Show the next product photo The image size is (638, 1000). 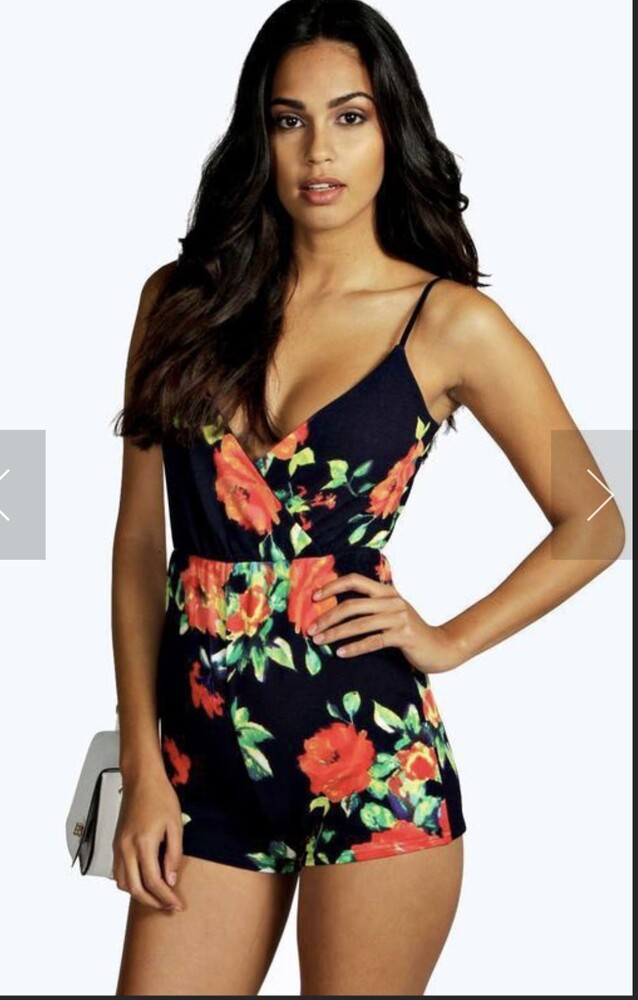pos(598,495)
